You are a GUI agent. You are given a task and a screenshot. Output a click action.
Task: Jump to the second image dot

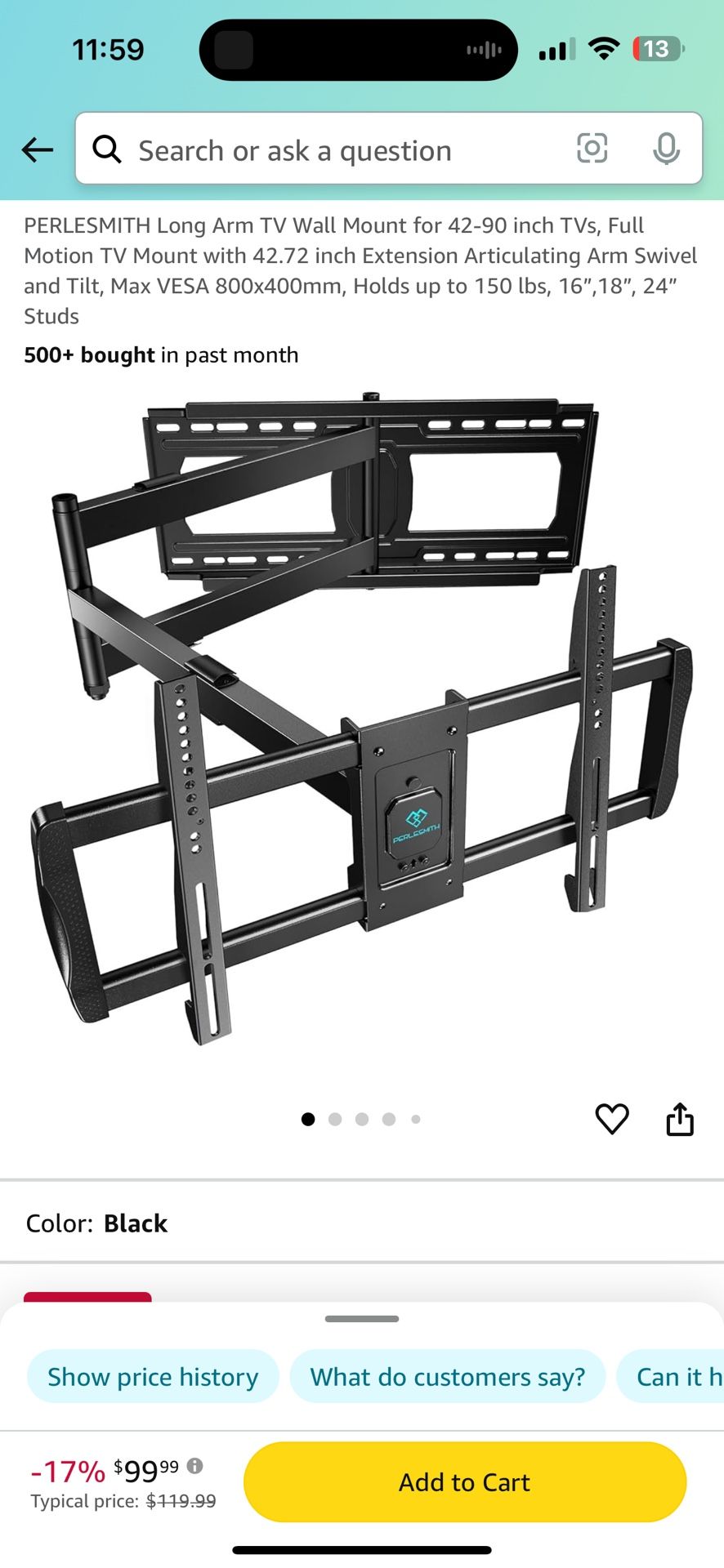pyautogui.click(x=335, y=1120)
